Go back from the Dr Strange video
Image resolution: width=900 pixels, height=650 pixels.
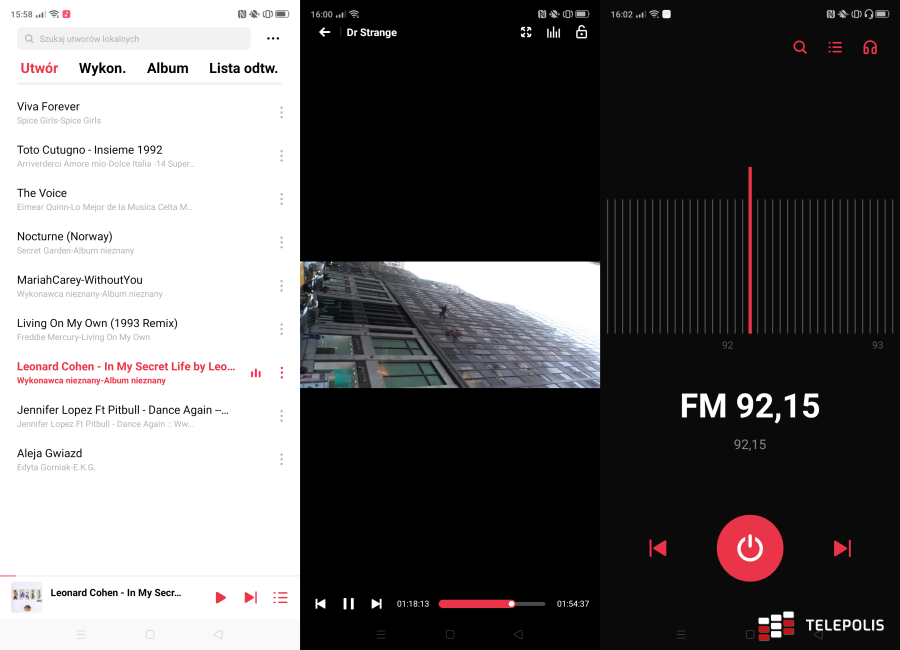[324, 32]
